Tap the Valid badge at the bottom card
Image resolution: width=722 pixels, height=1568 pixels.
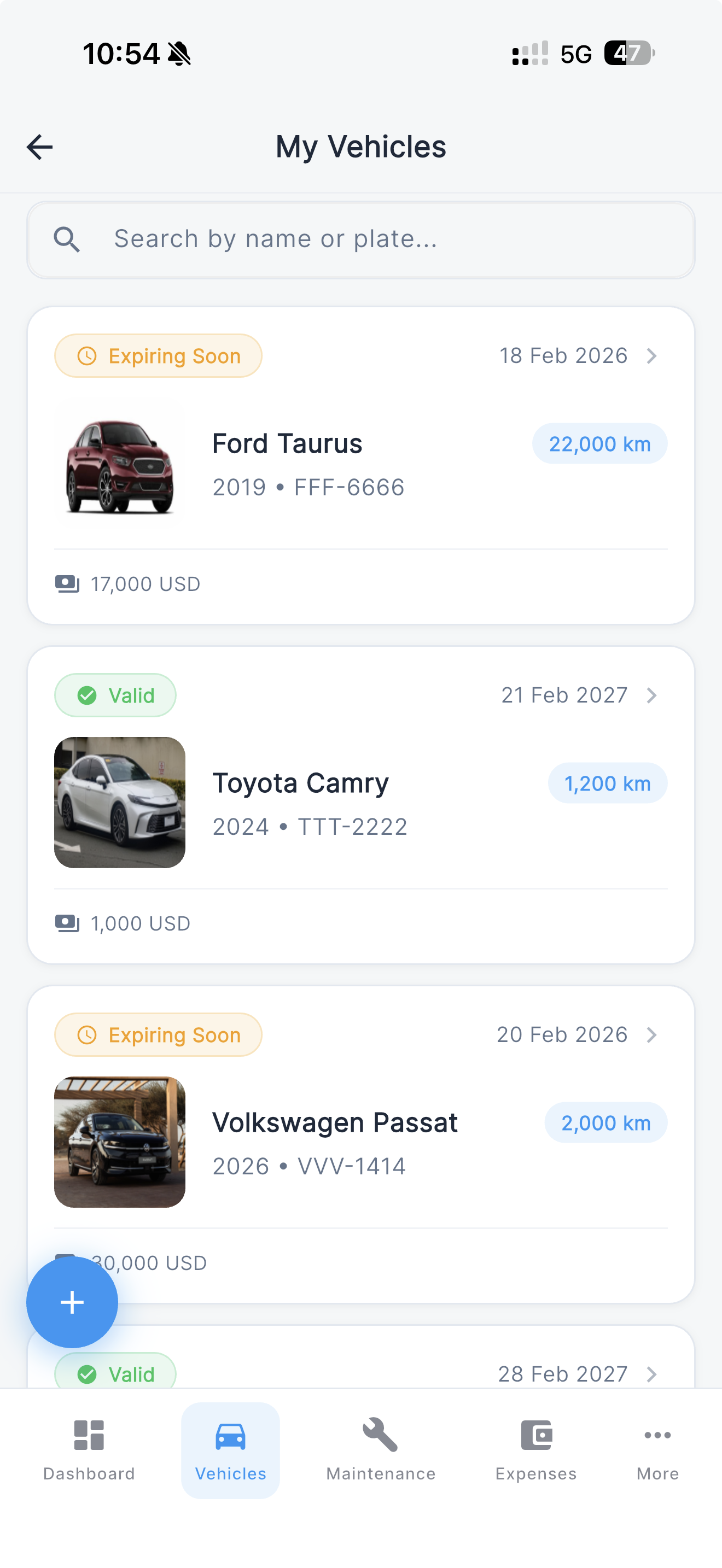point(115,1373)
